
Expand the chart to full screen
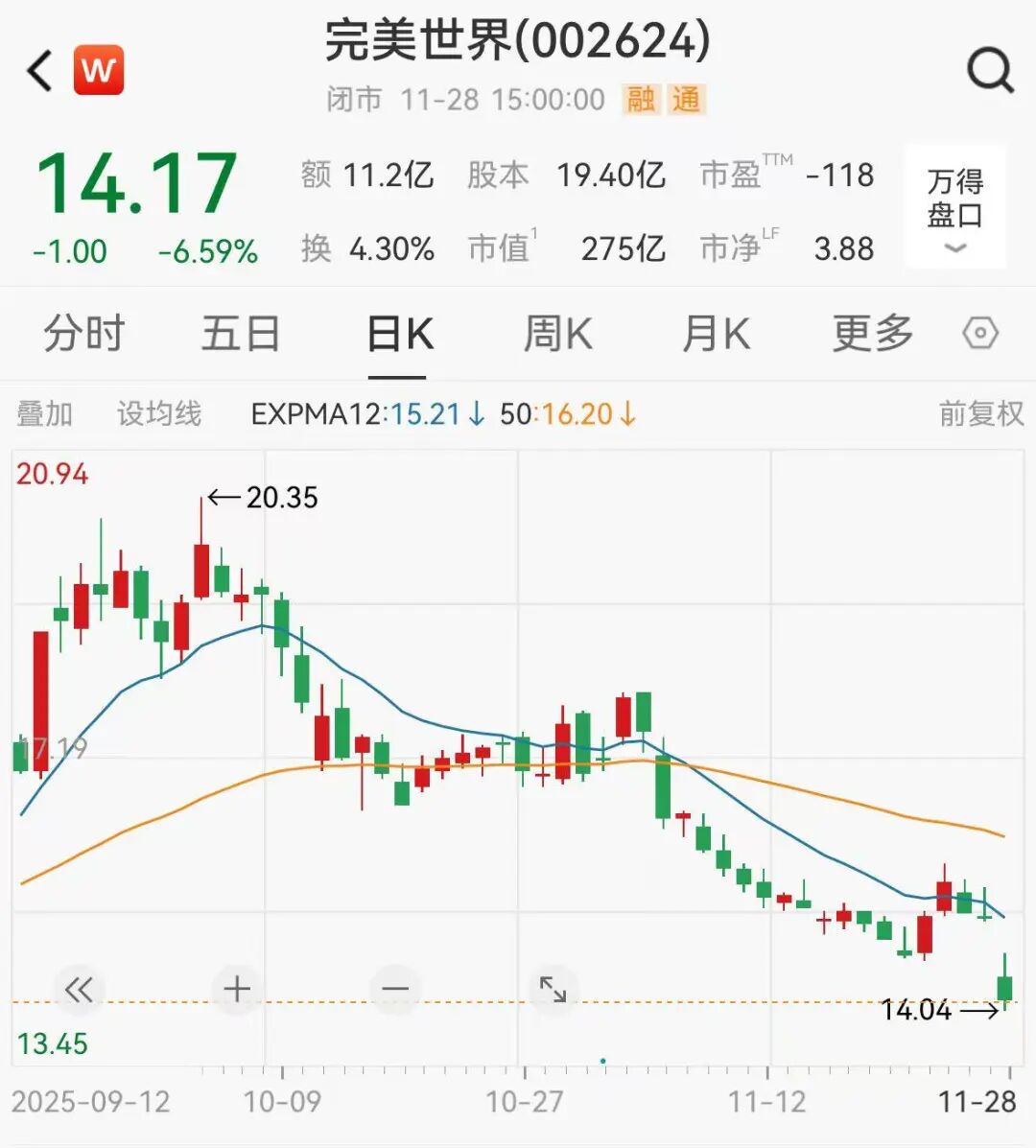[x=553, y=989]
